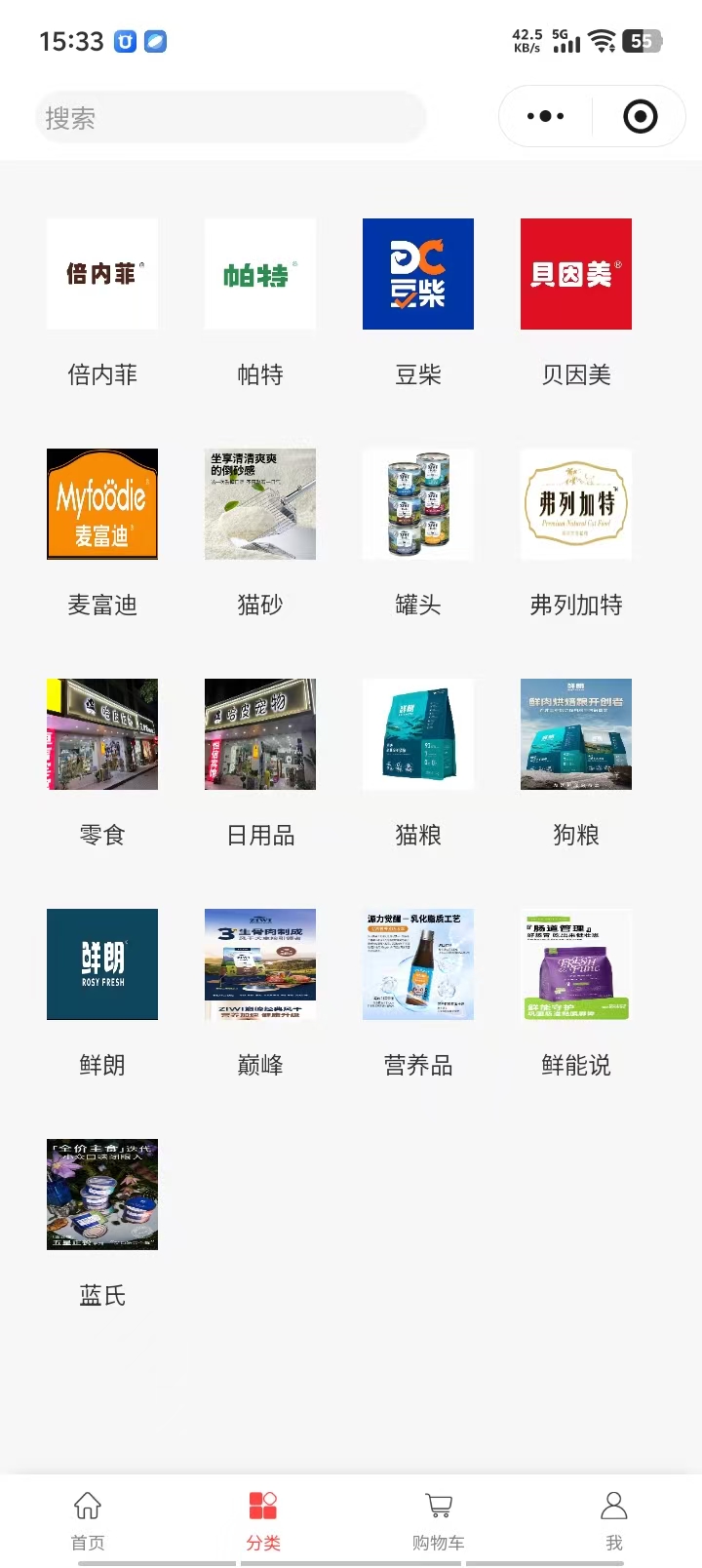Screen dimensions: 702x1568
Task: Open the 我 profile tab
Action: coord(614,1519)
